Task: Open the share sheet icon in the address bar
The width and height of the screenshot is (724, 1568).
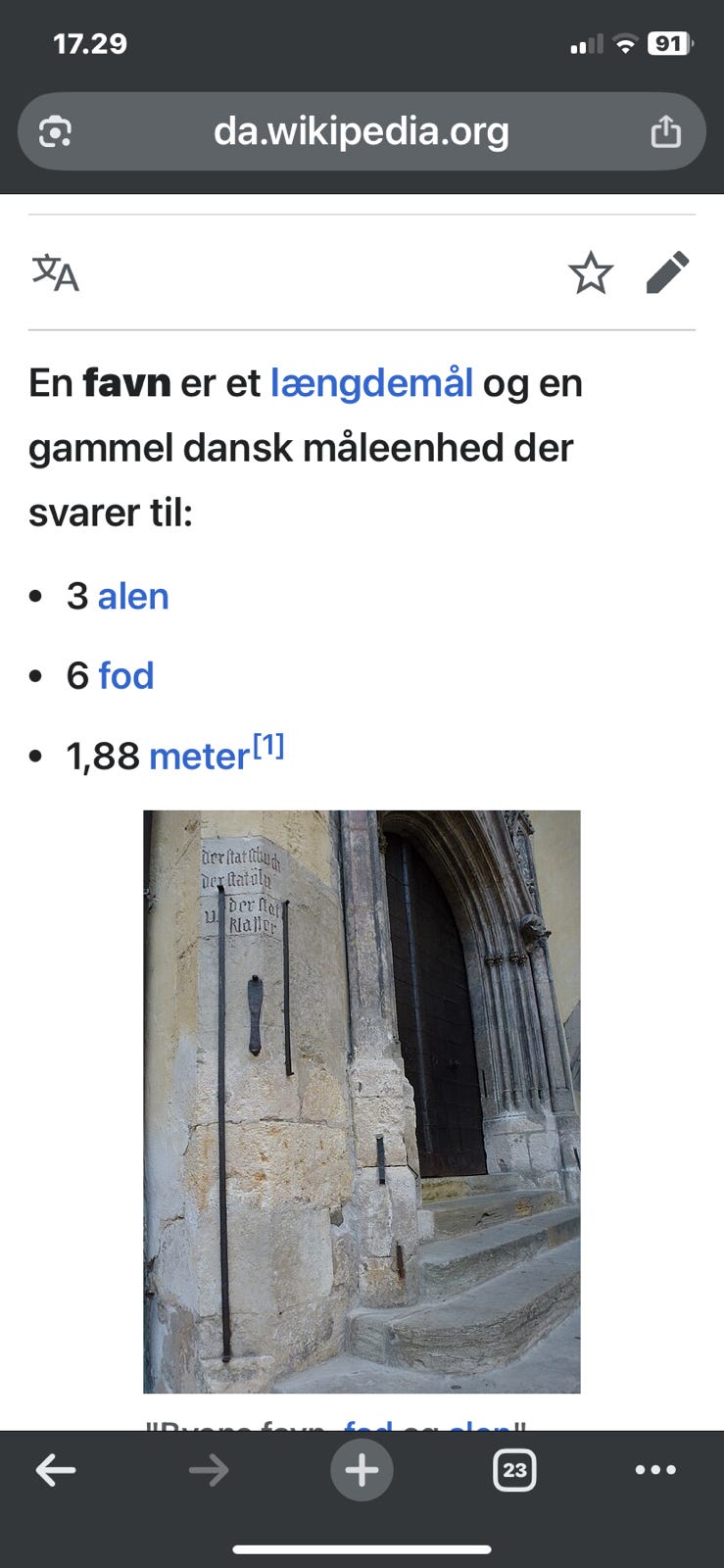Action: point(667,130)
